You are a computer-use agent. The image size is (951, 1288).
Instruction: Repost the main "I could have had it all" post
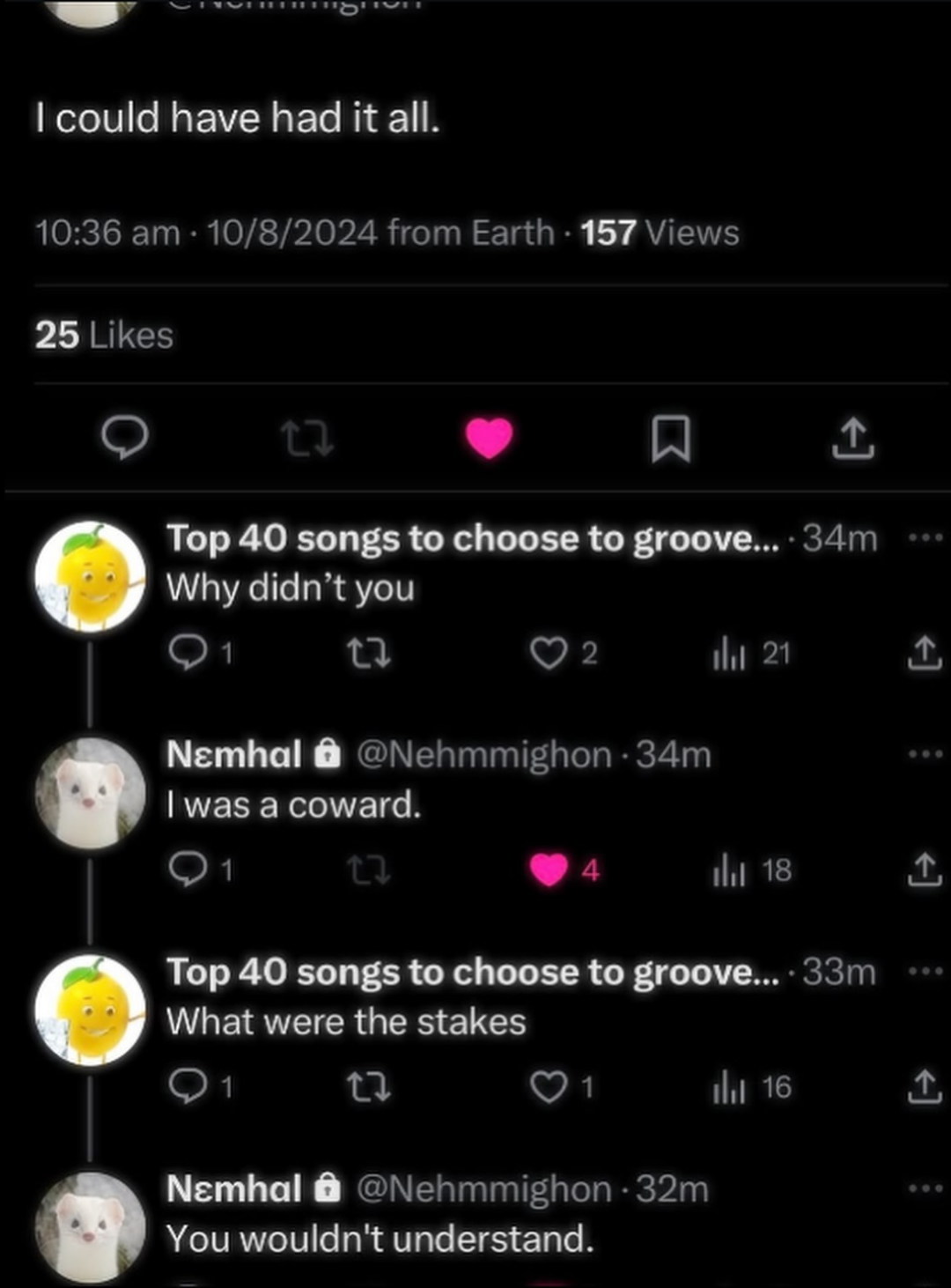coord(306,438)
